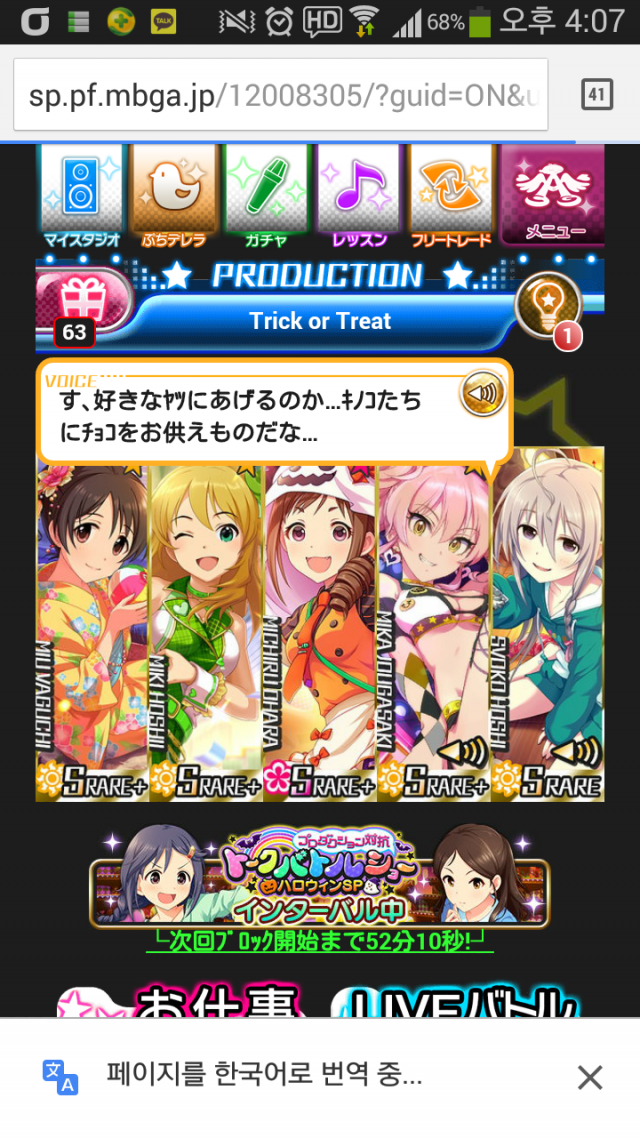Select the Syoko Hoshi card
The width and height of the screenshot is (640, 1138).
click(548, 620)
